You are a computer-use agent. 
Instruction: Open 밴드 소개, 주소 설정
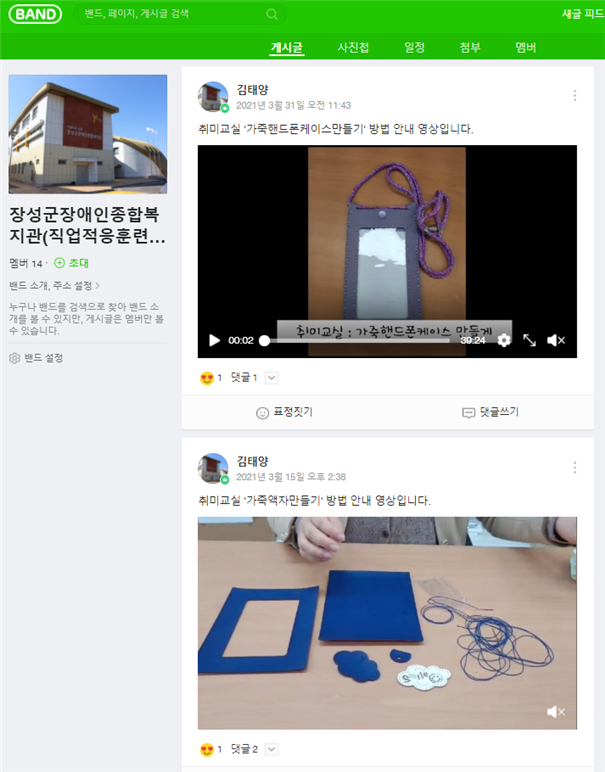54,285
